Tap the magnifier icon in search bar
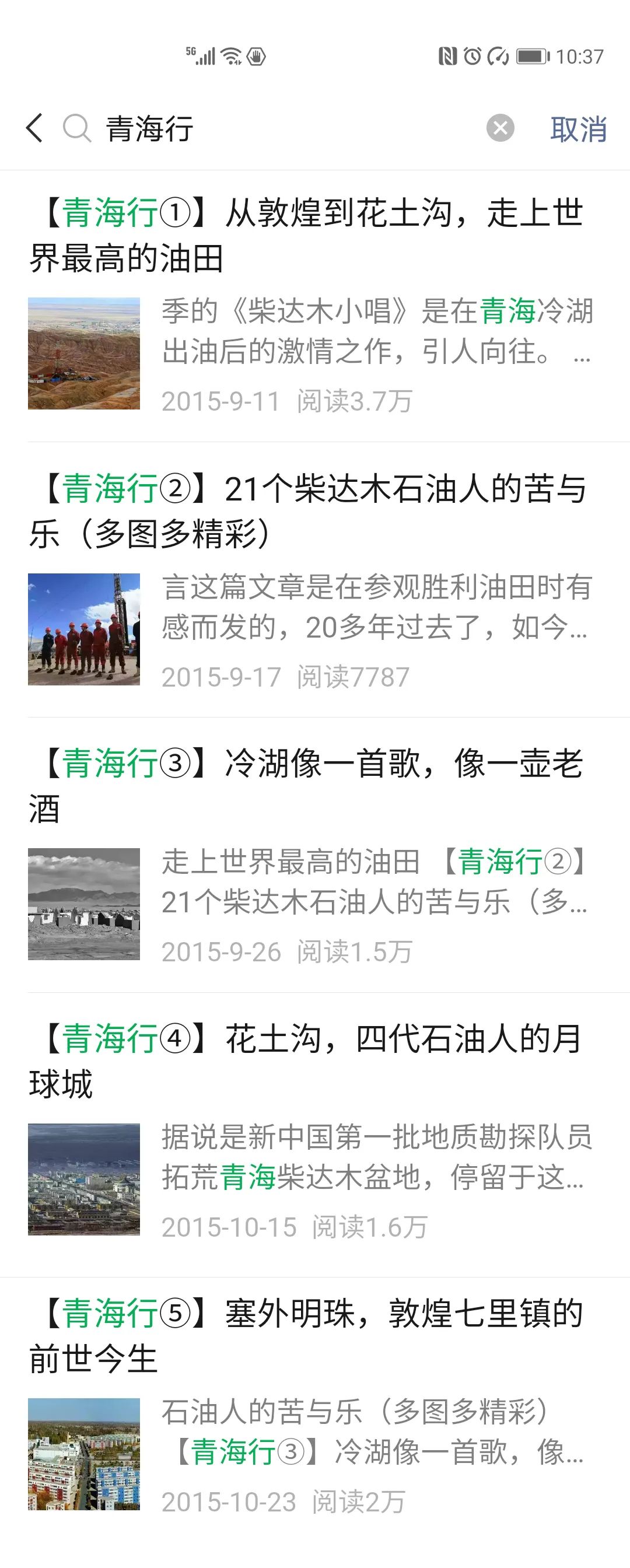Screen dimensions: 630x1568 coord(76,129)
